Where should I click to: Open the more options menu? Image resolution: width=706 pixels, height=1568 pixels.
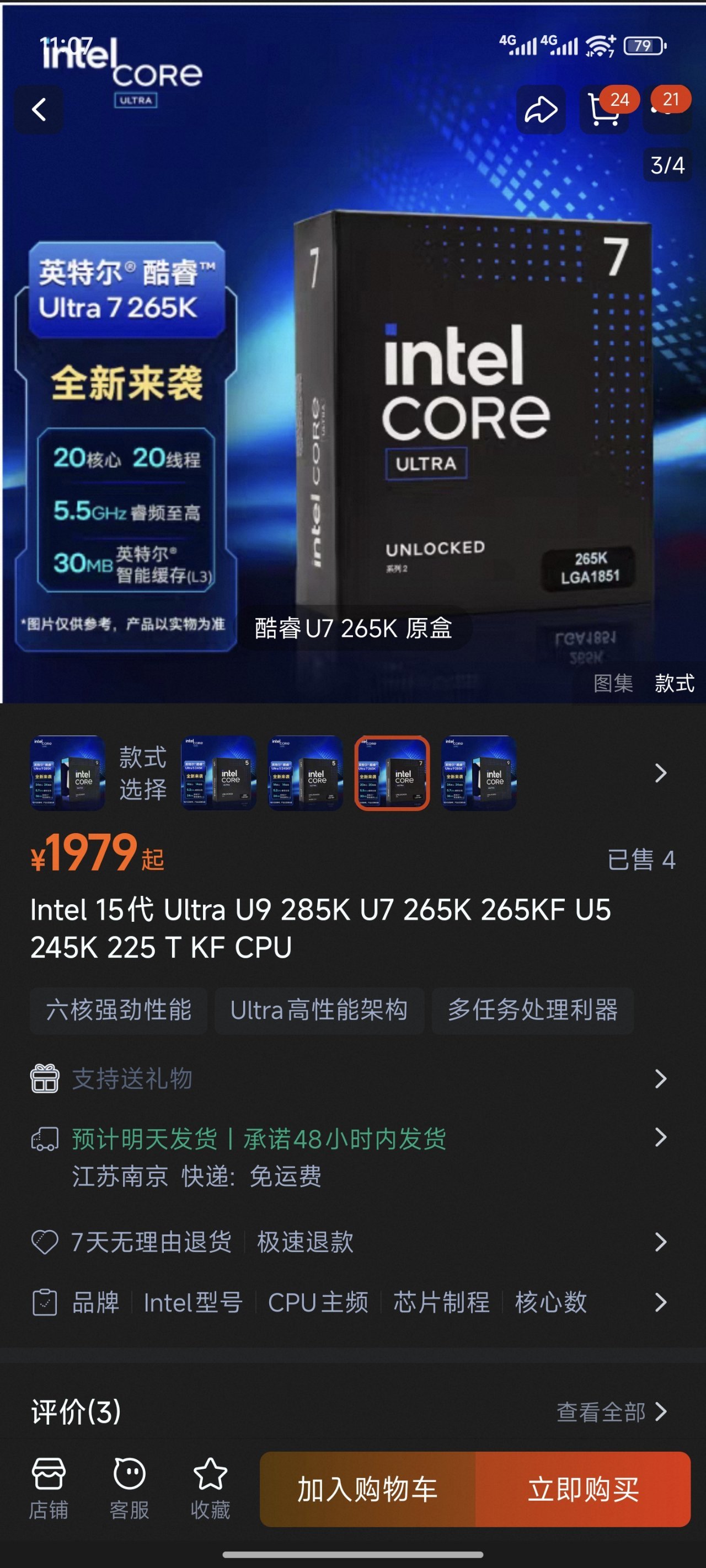[x=667, y=110]
